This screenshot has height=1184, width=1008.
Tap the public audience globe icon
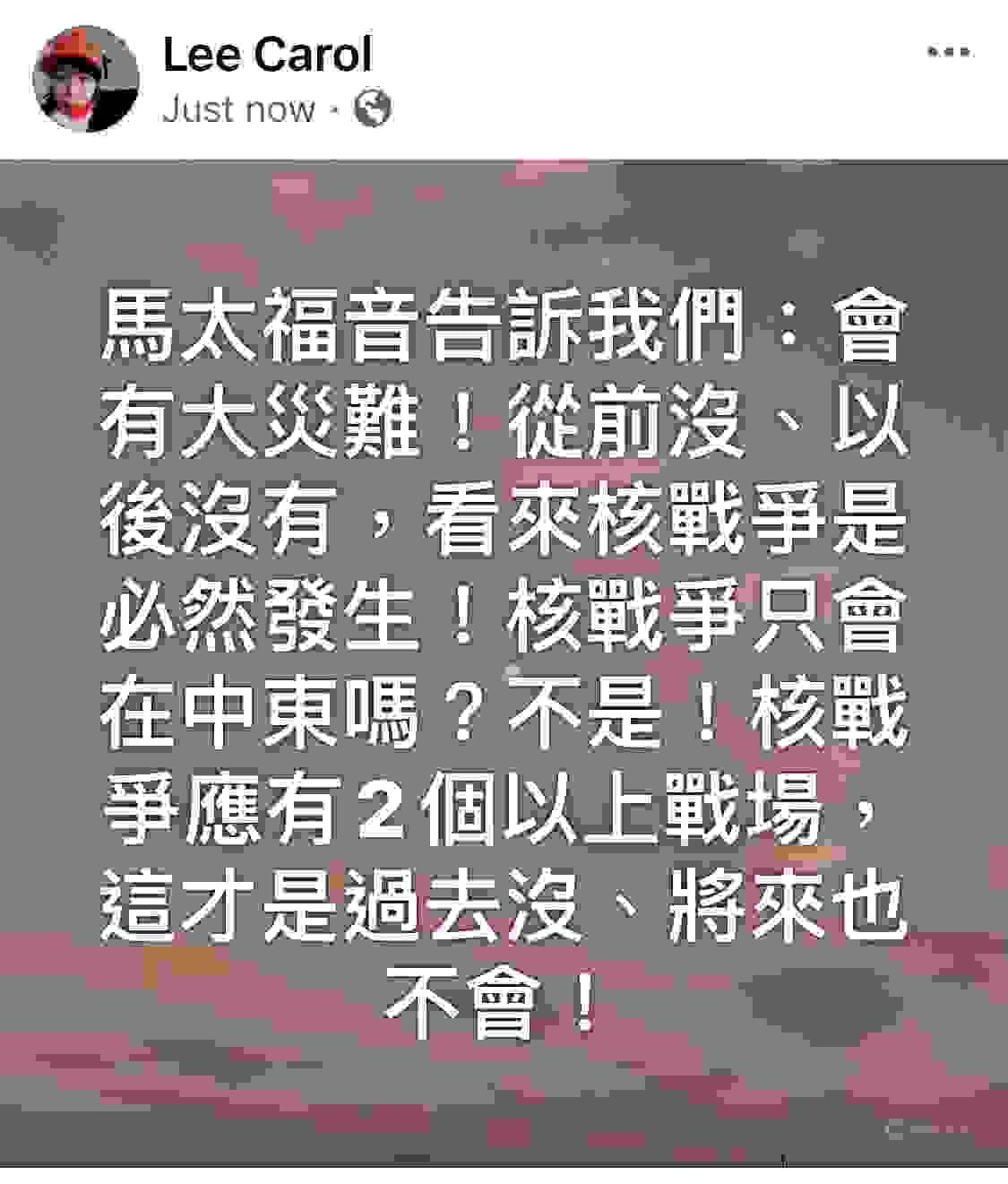[373, 109]
